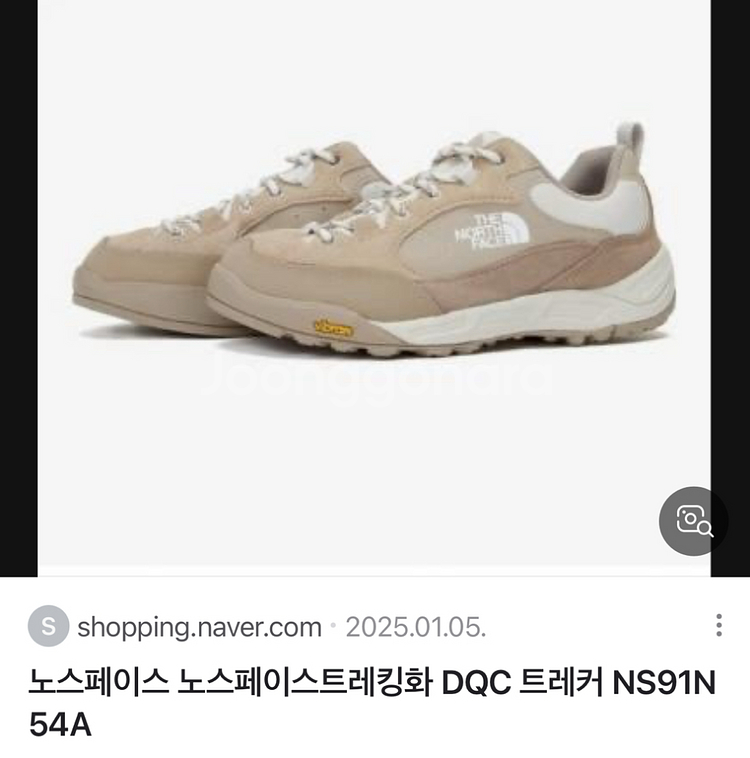Open the shopping.naver.com source link
Image resolution: width=750 pixels, height=758 pixels.
click(198, 628)
